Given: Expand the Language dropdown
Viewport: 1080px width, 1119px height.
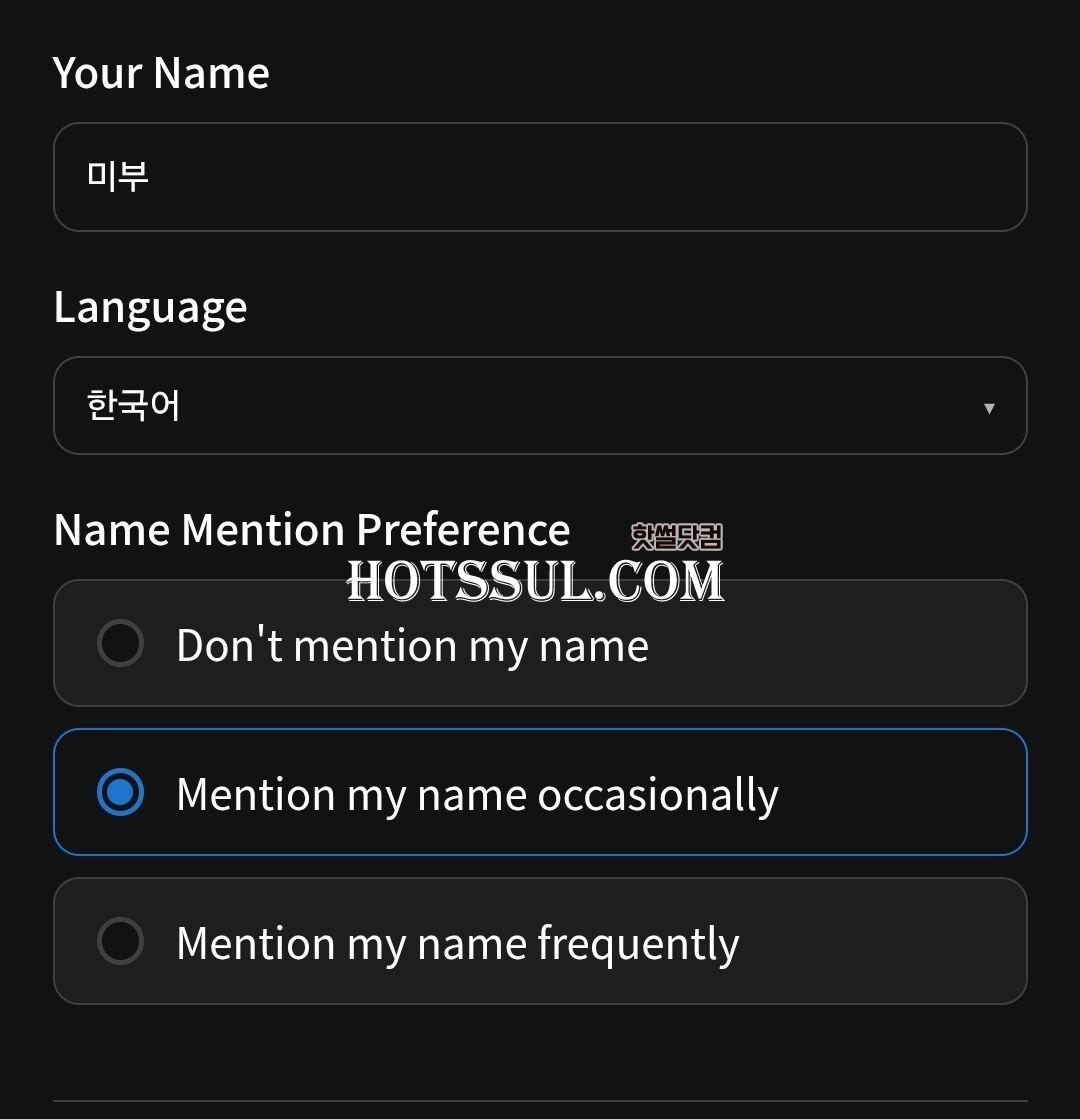Looking at the screenshot, I should point(540,406).
